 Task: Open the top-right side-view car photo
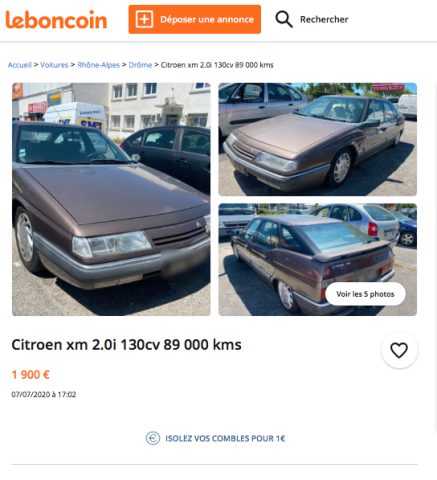tap(317, 139)
